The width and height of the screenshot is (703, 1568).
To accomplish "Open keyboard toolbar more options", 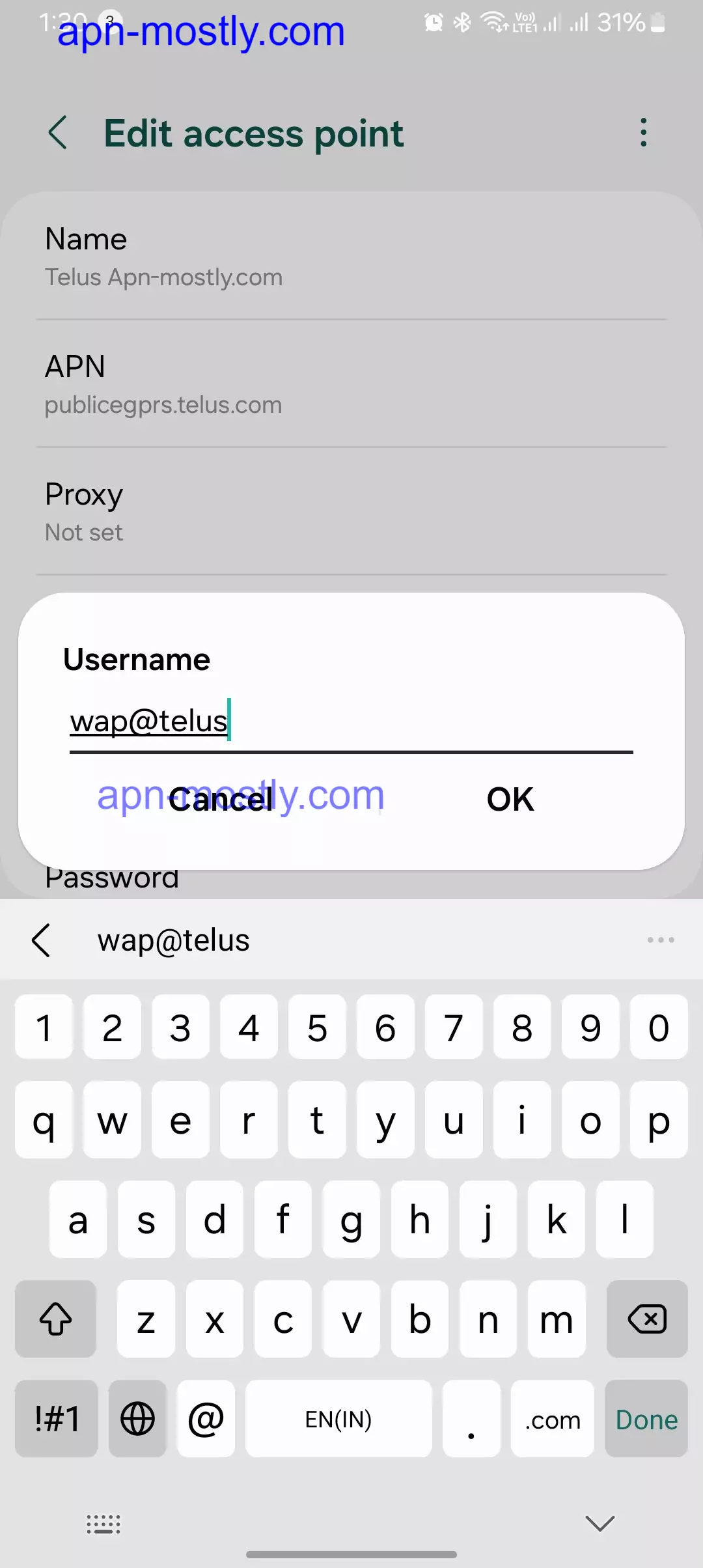I will point(661,940).
